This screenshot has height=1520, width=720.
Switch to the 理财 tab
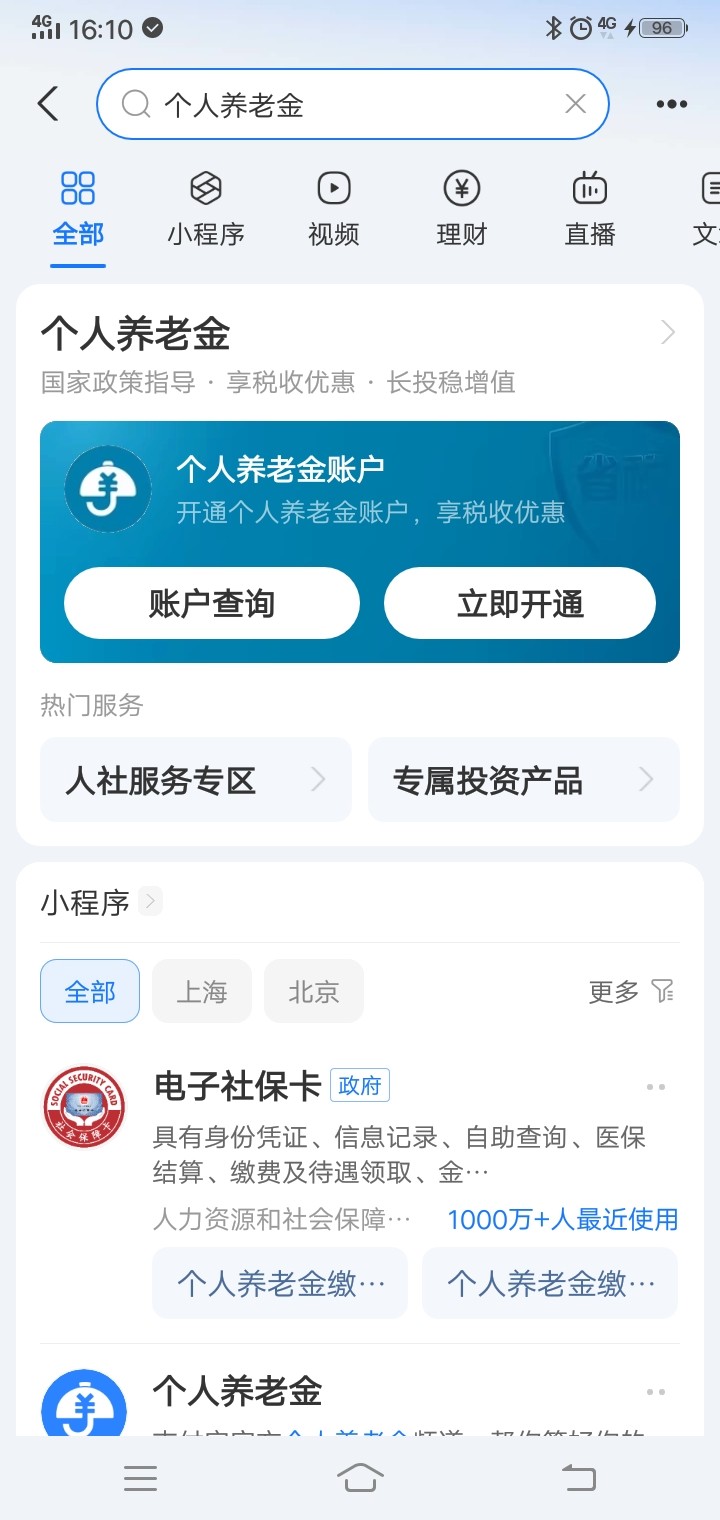(x=461, y=209)
